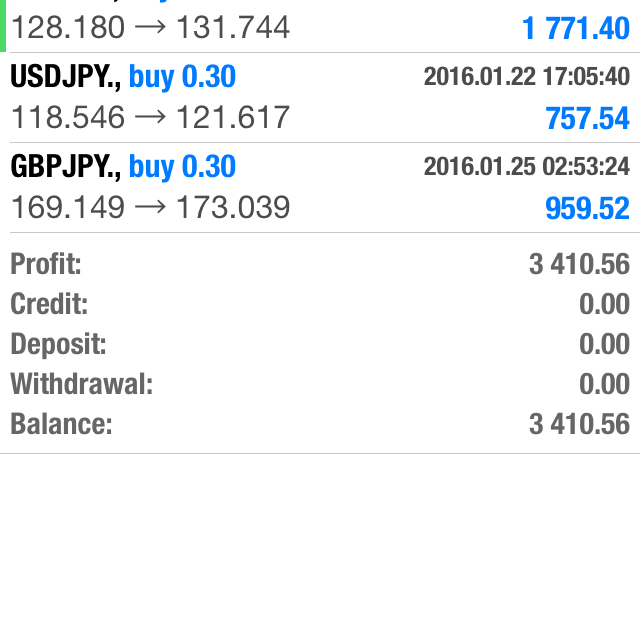Expand the GBPJPY buy 0.30 trade details
This screenshot has height=630, width=640.
click(x=320, y=187)
